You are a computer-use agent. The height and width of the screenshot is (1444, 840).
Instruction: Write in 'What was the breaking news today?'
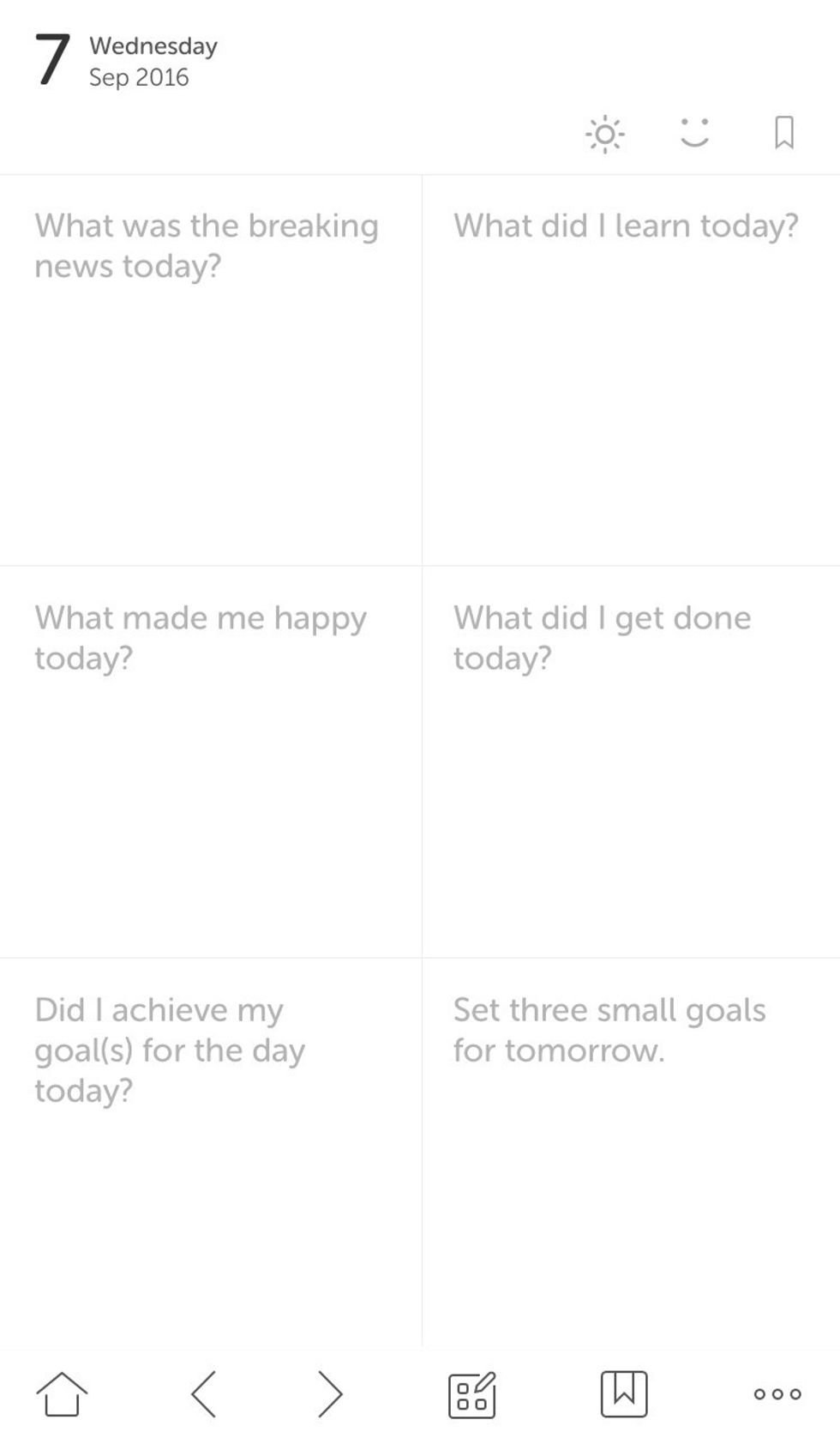(x=210, y=370)
